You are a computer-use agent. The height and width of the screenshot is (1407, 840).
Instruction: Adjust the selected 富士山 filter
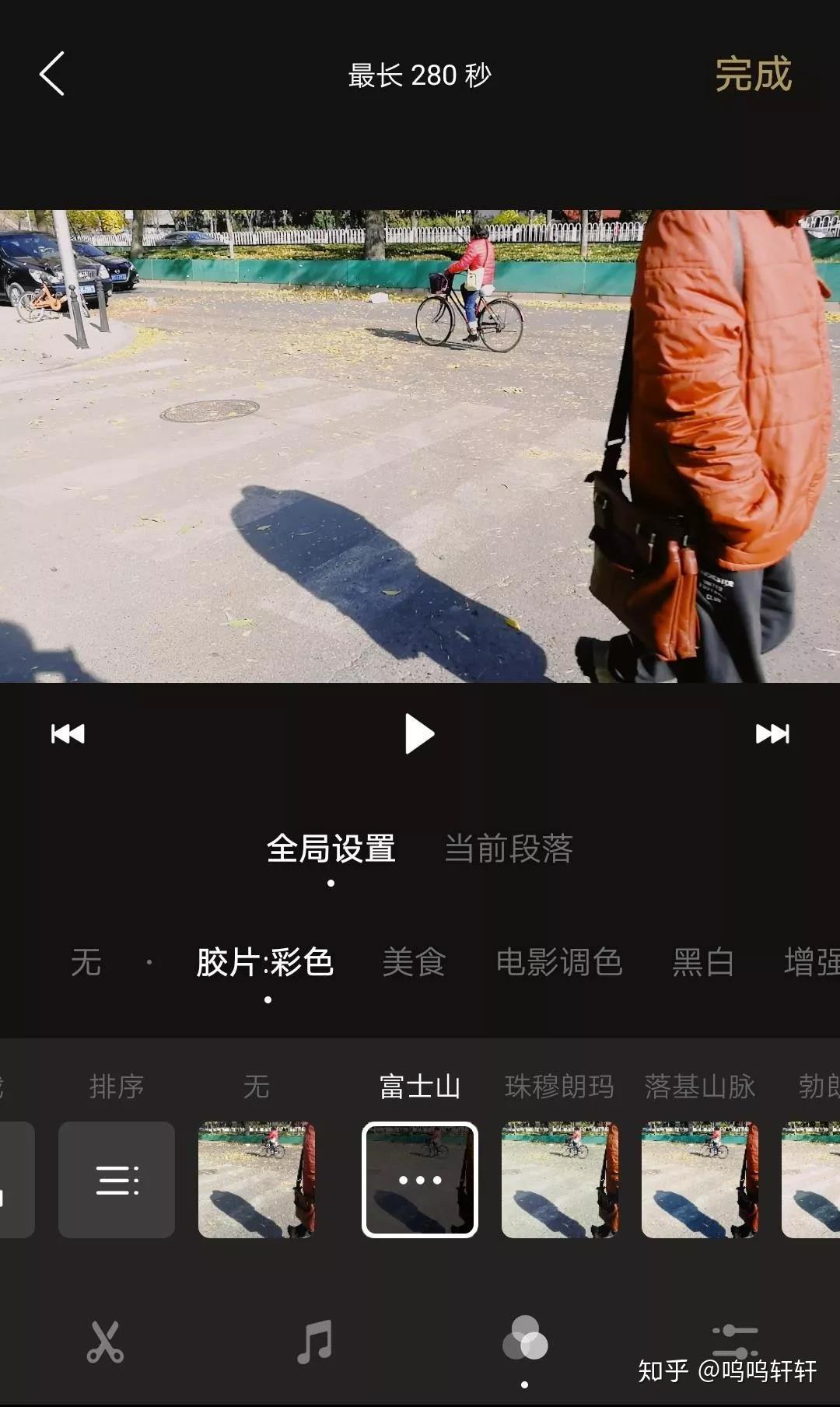[420, 1179]
